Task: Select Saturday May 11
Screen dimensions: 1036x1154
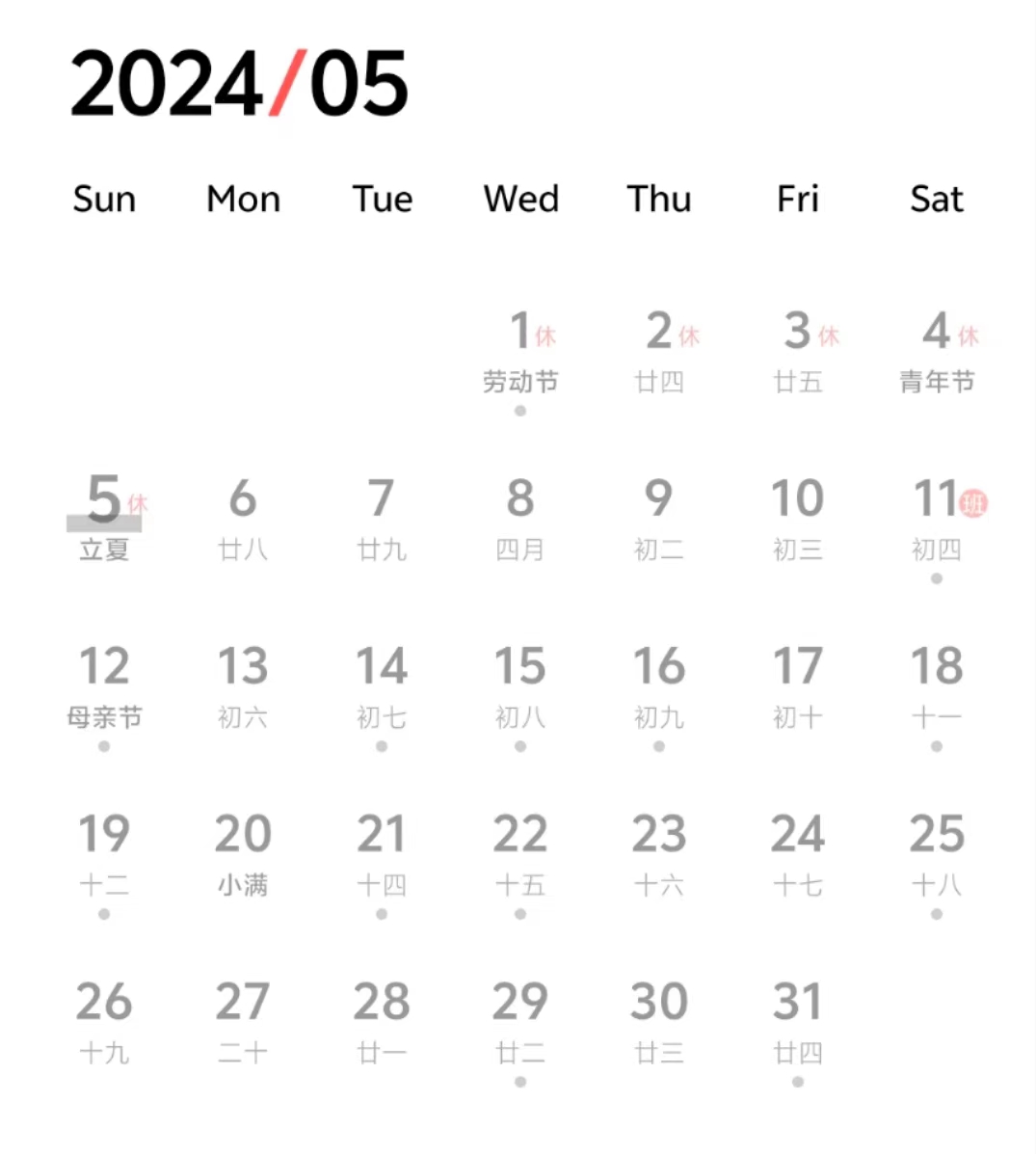Action: [x=937, y=521]
